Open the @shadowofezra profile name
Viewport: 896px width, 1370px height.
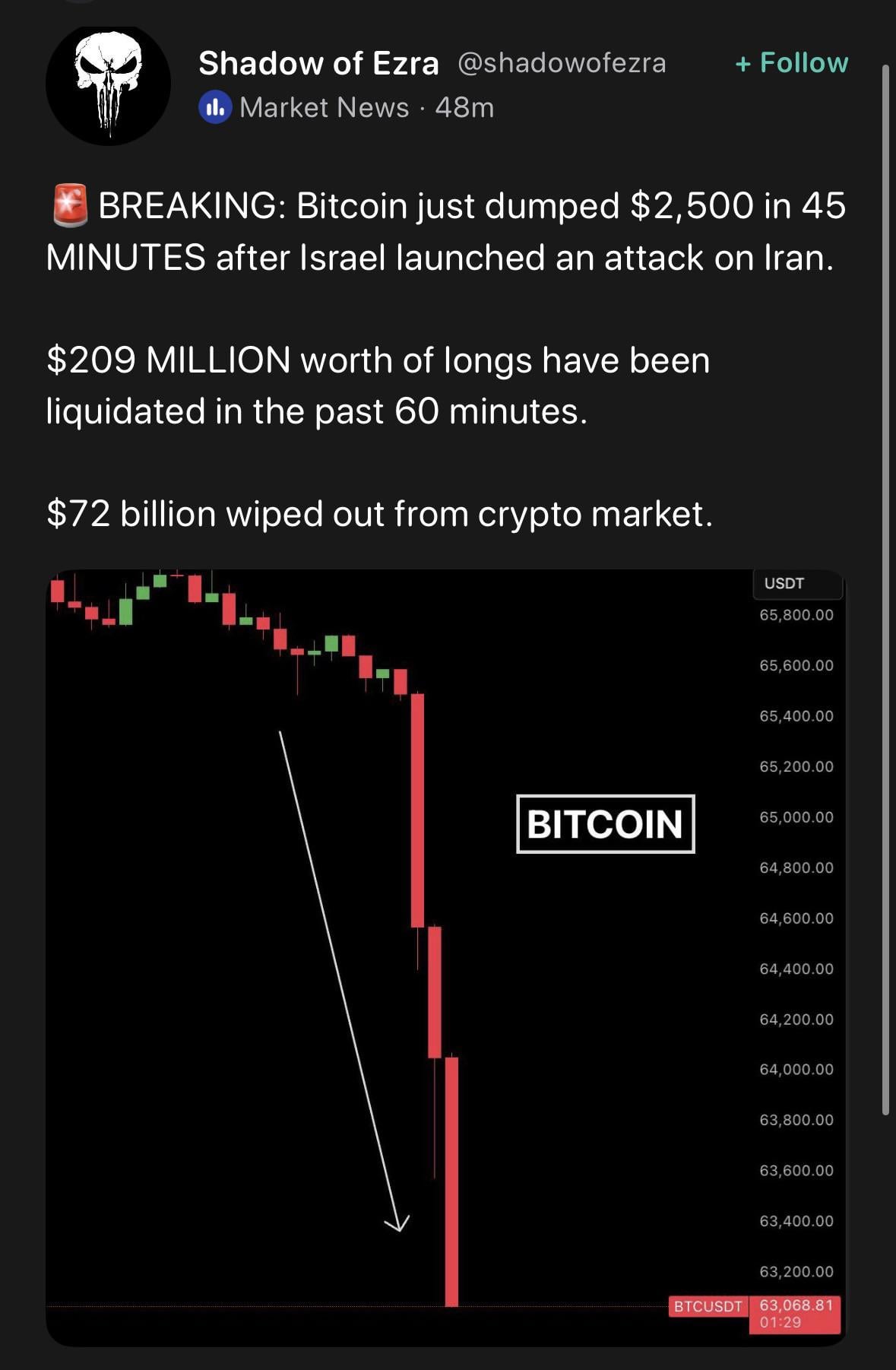562,63
